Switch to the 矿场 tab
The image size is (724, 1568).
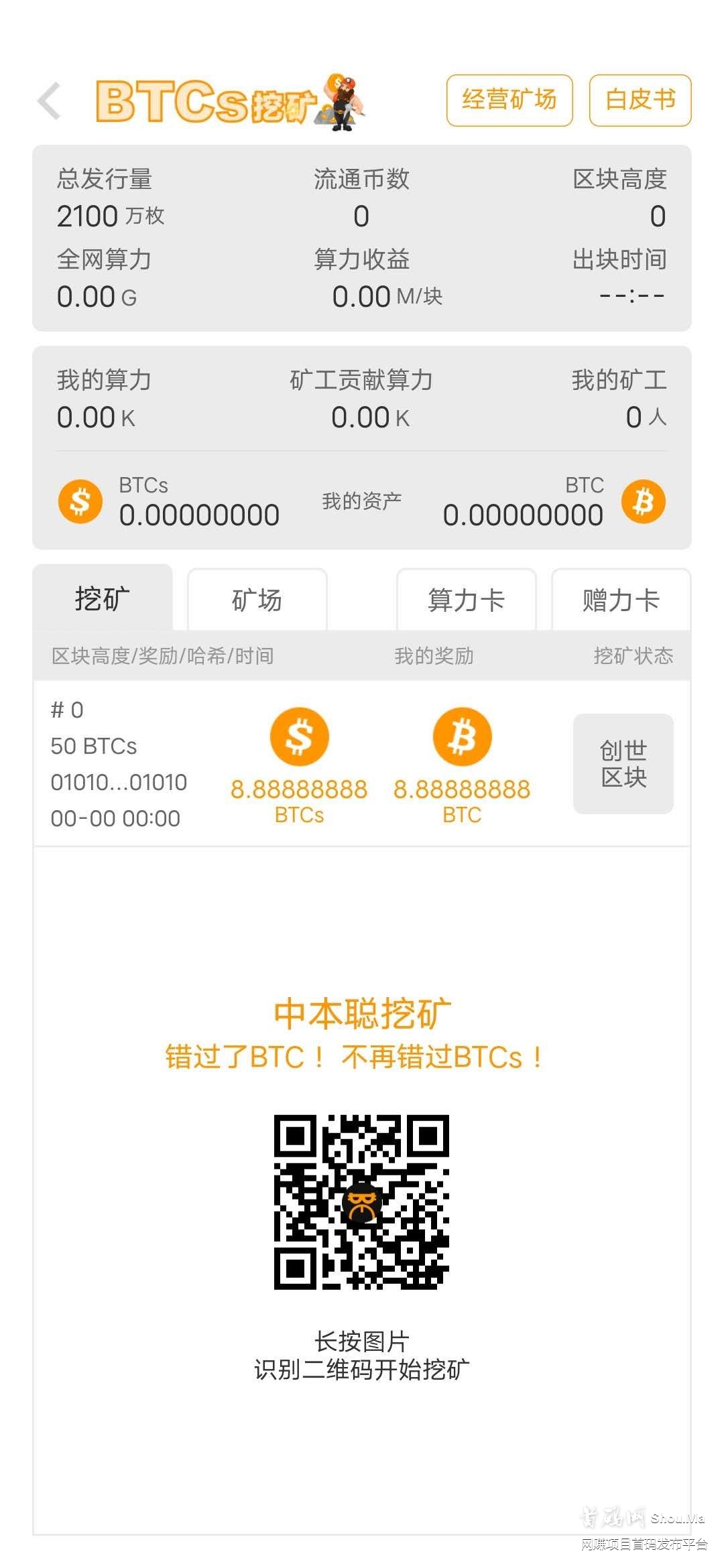tap(257, 600)
